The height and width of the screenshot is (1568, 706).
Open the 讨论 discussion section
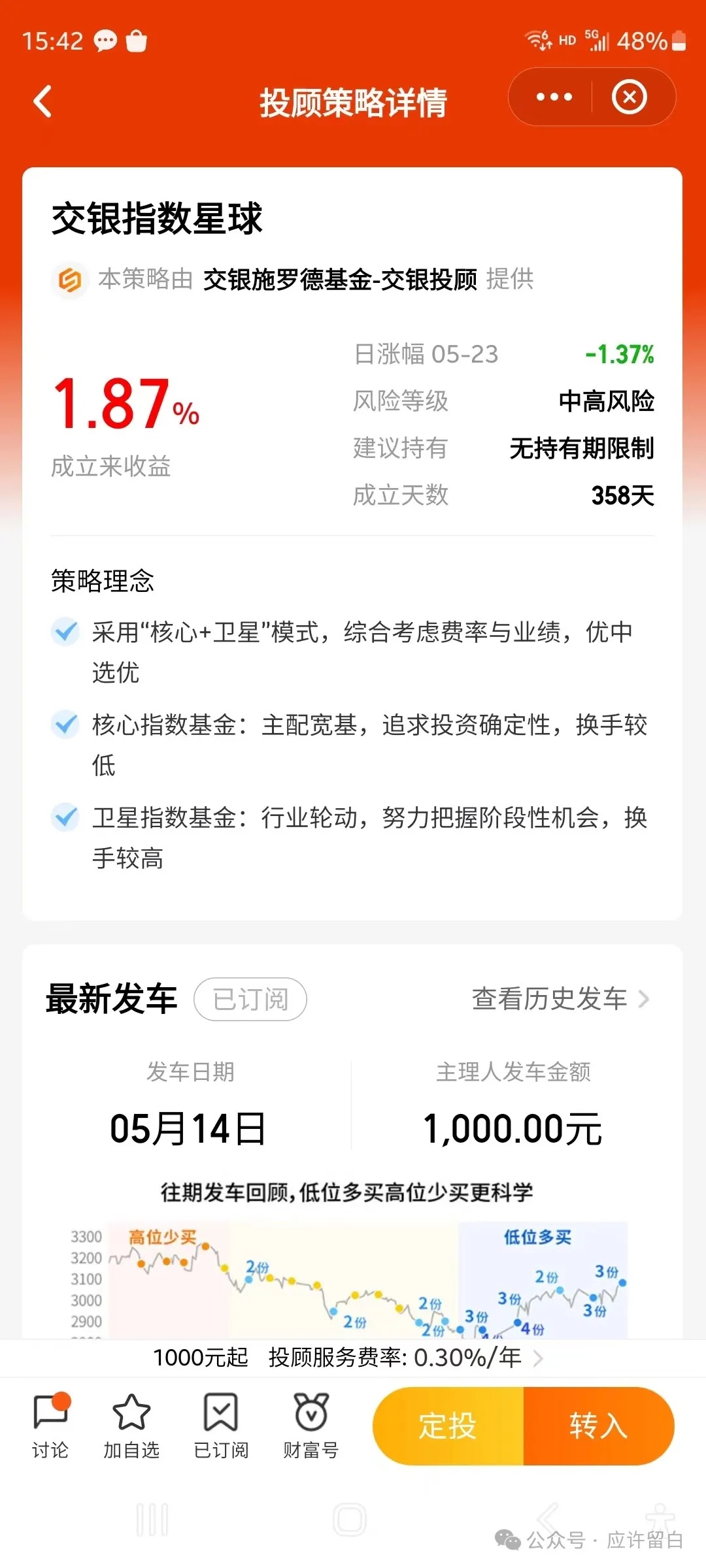[50, 1427]
